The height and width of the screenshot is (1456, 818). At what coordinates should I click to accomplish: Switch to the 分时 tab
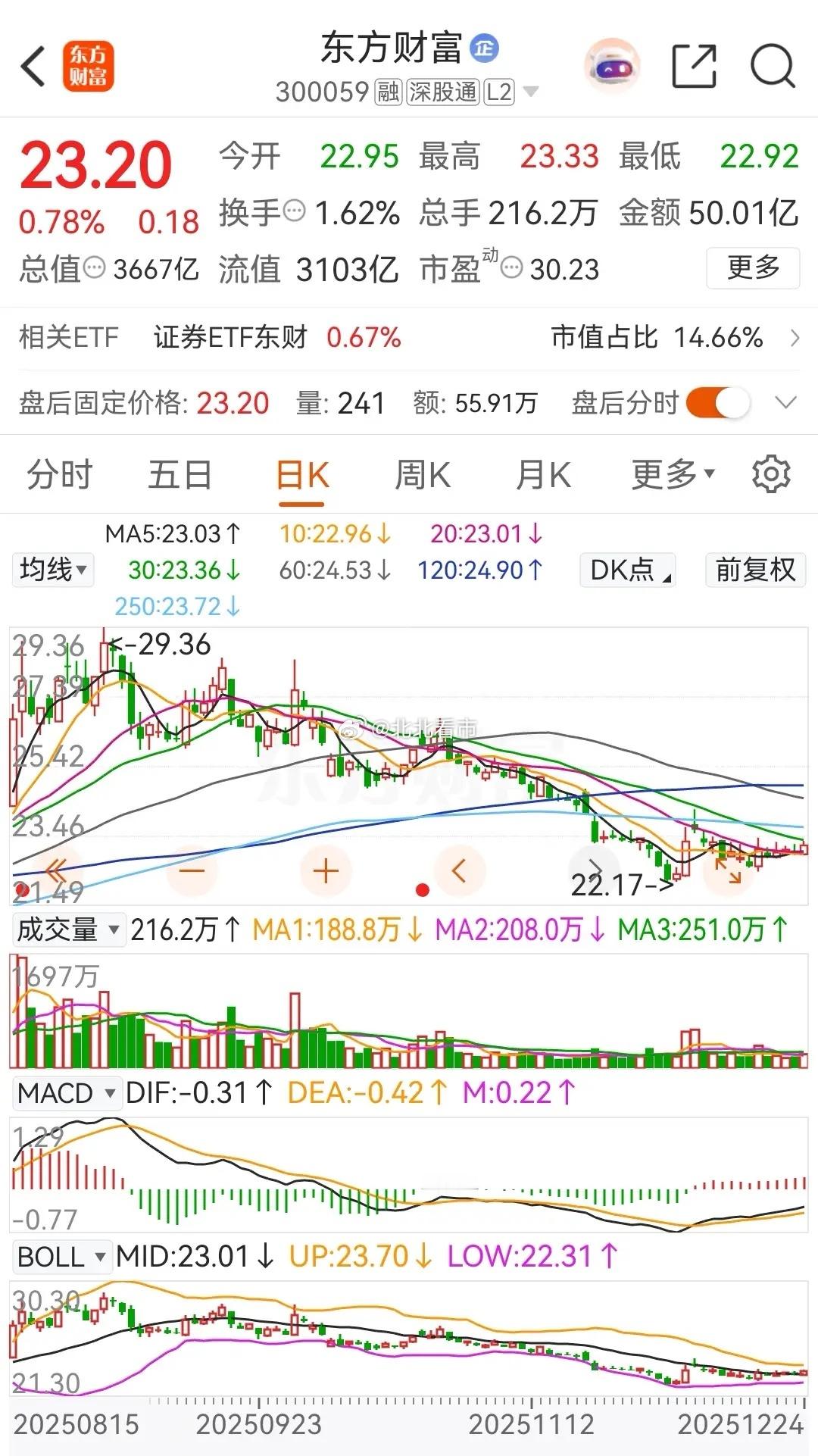(x=61, y=474)
